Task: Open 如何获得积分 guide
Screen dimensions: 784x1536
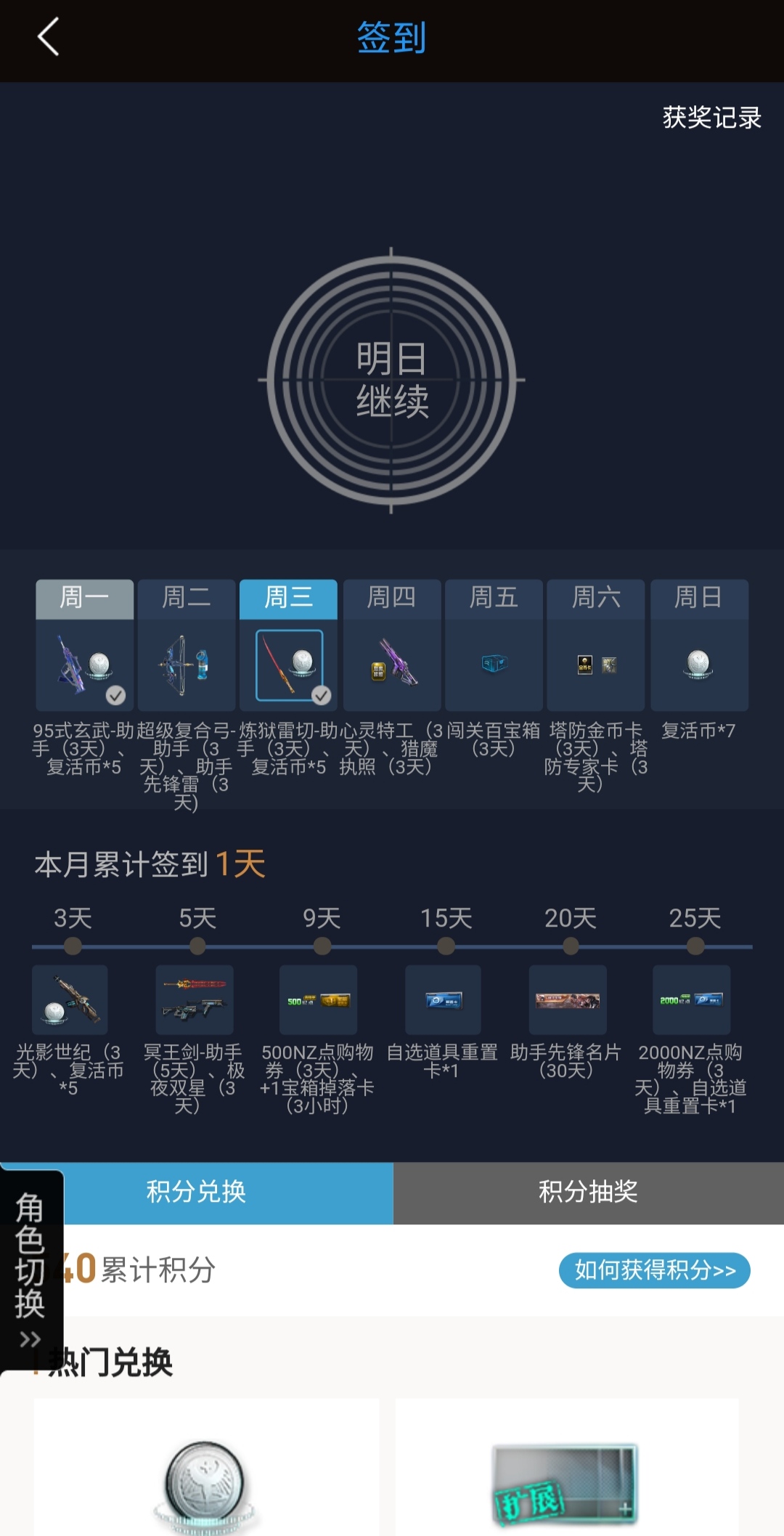Action: point(654,1270)
